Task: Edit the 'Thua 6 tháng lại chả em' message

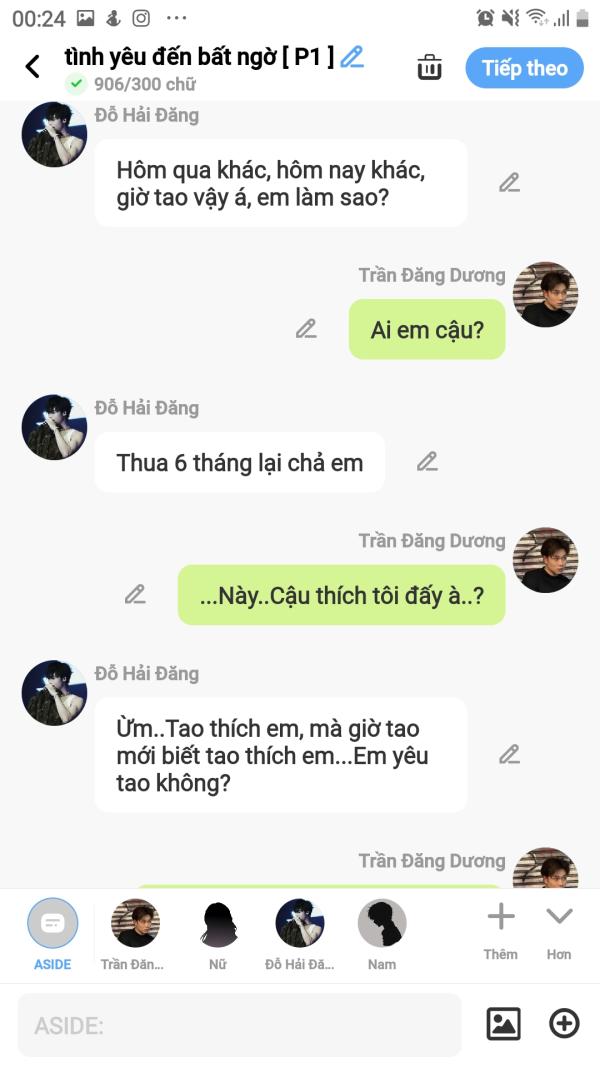Action: [427, 462]
